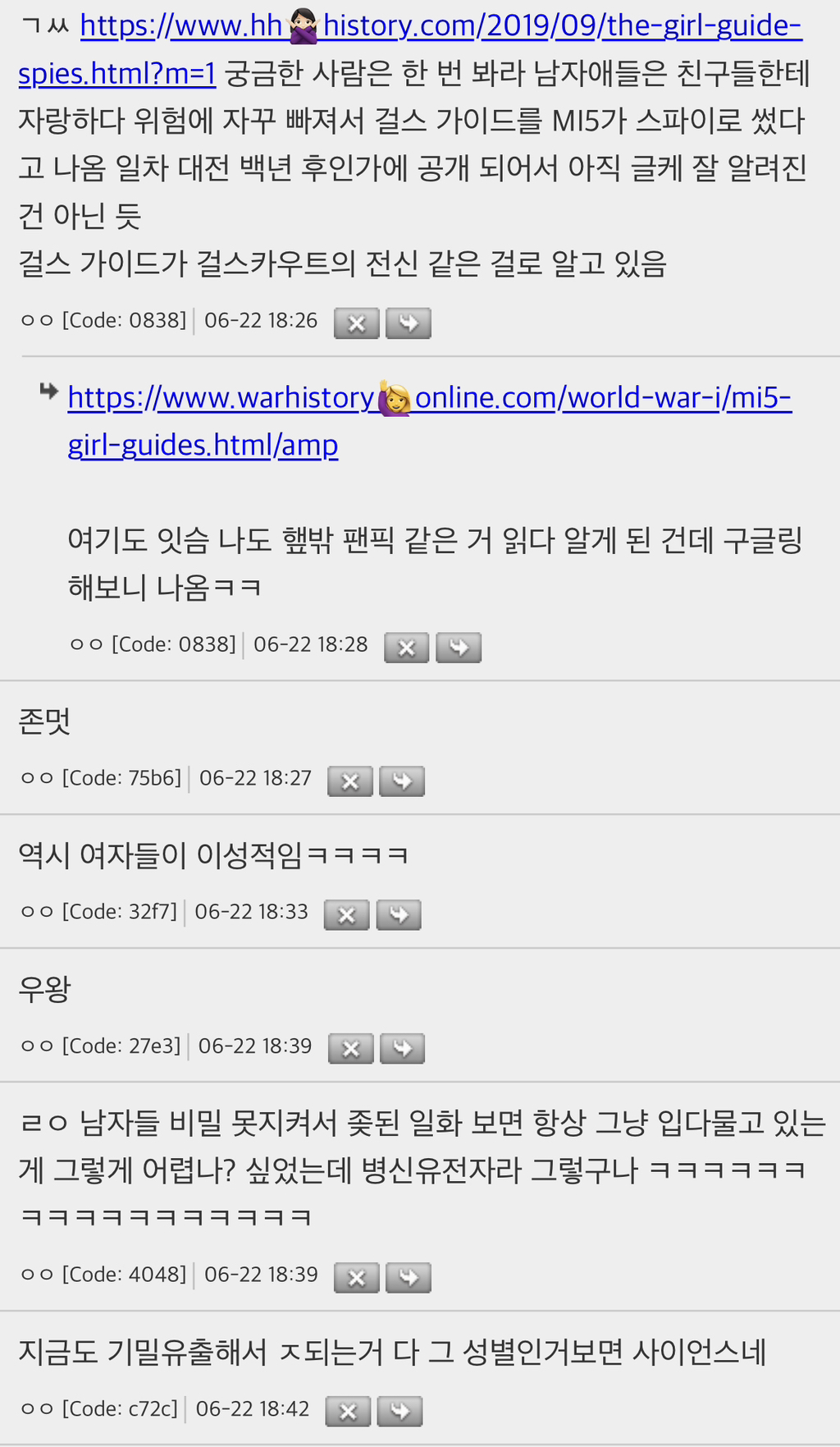
Task: Delete the comment by Code 4048
Action: coord(356,1278)
